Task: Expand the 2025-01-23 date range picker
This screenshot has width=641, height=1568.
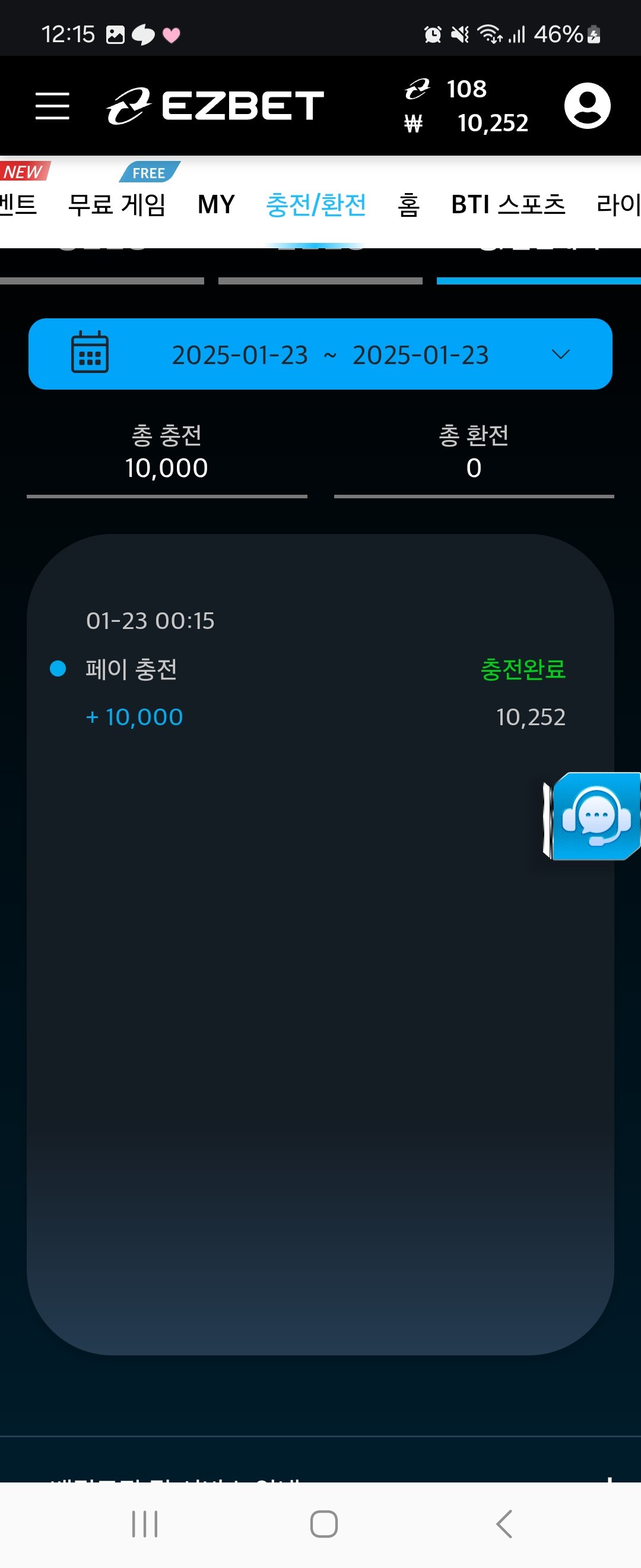Action: pyautogui.click(x=320, y=354)
